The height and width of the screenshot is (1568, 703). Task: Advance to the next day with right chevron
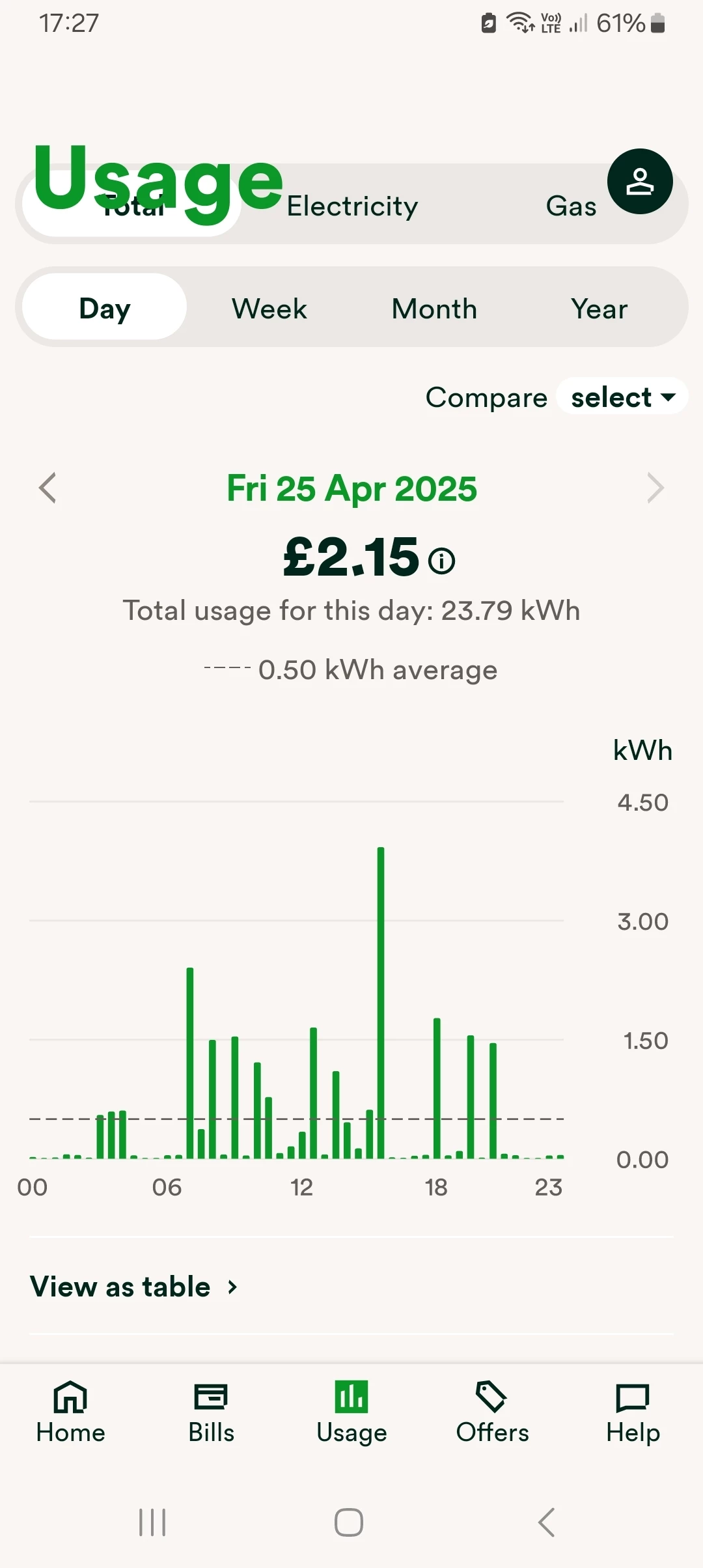pyautogui.click(x=655, y=488)
